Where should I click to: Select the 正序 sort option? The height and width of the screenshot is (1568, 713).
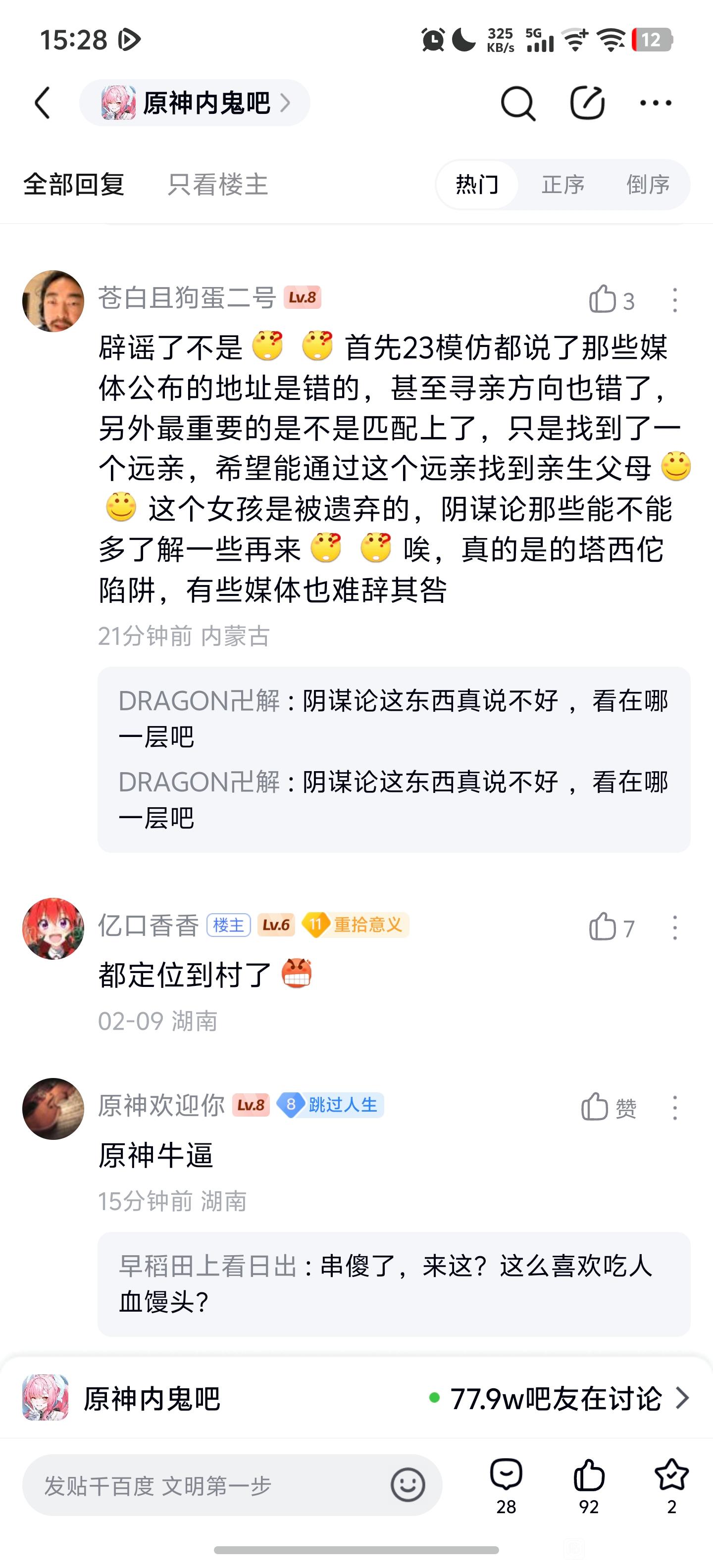[x=562, y=185]
